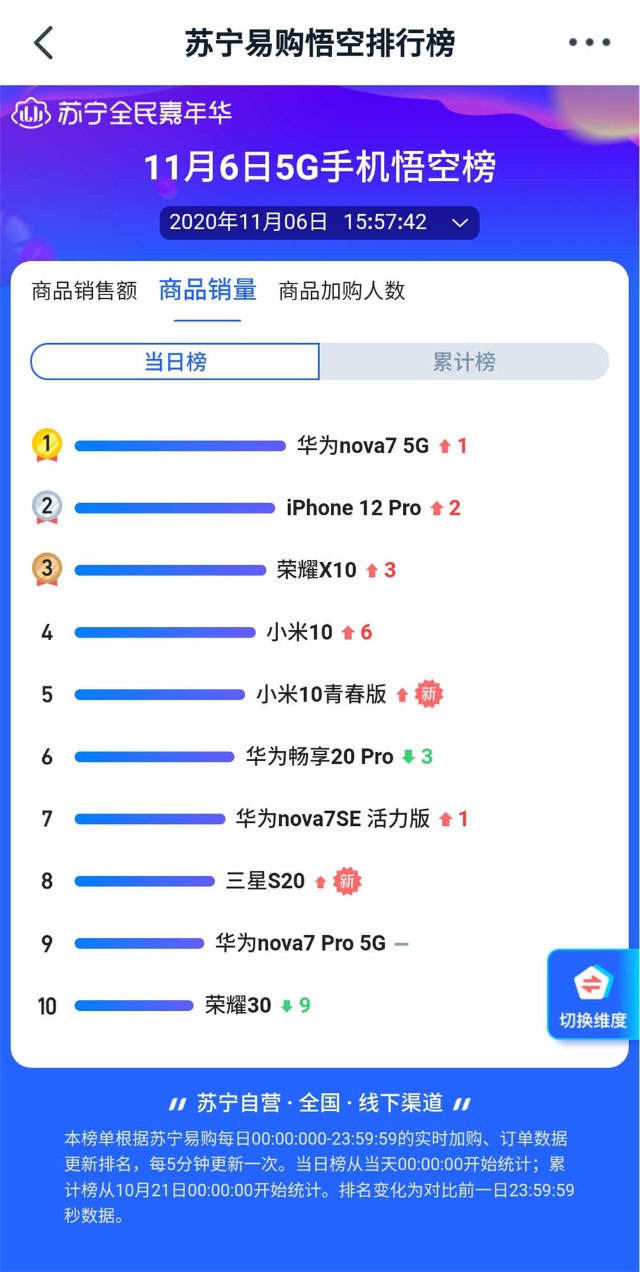Viewport: 640px width, 1272px height.
Task: Switch to the 商品加购人数 tab
Action: 342,291
